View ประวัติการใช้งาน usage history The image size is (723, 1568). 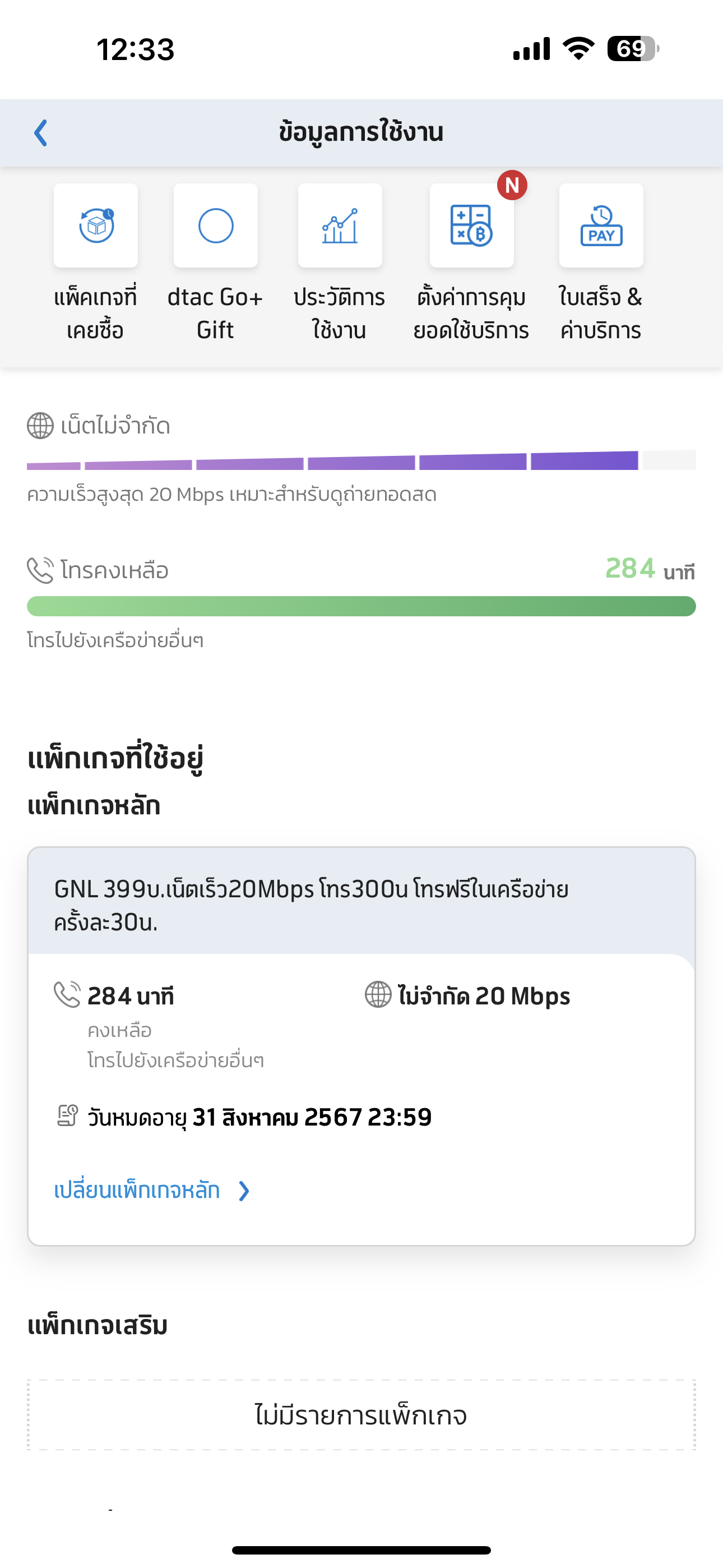tap(340, 263)
